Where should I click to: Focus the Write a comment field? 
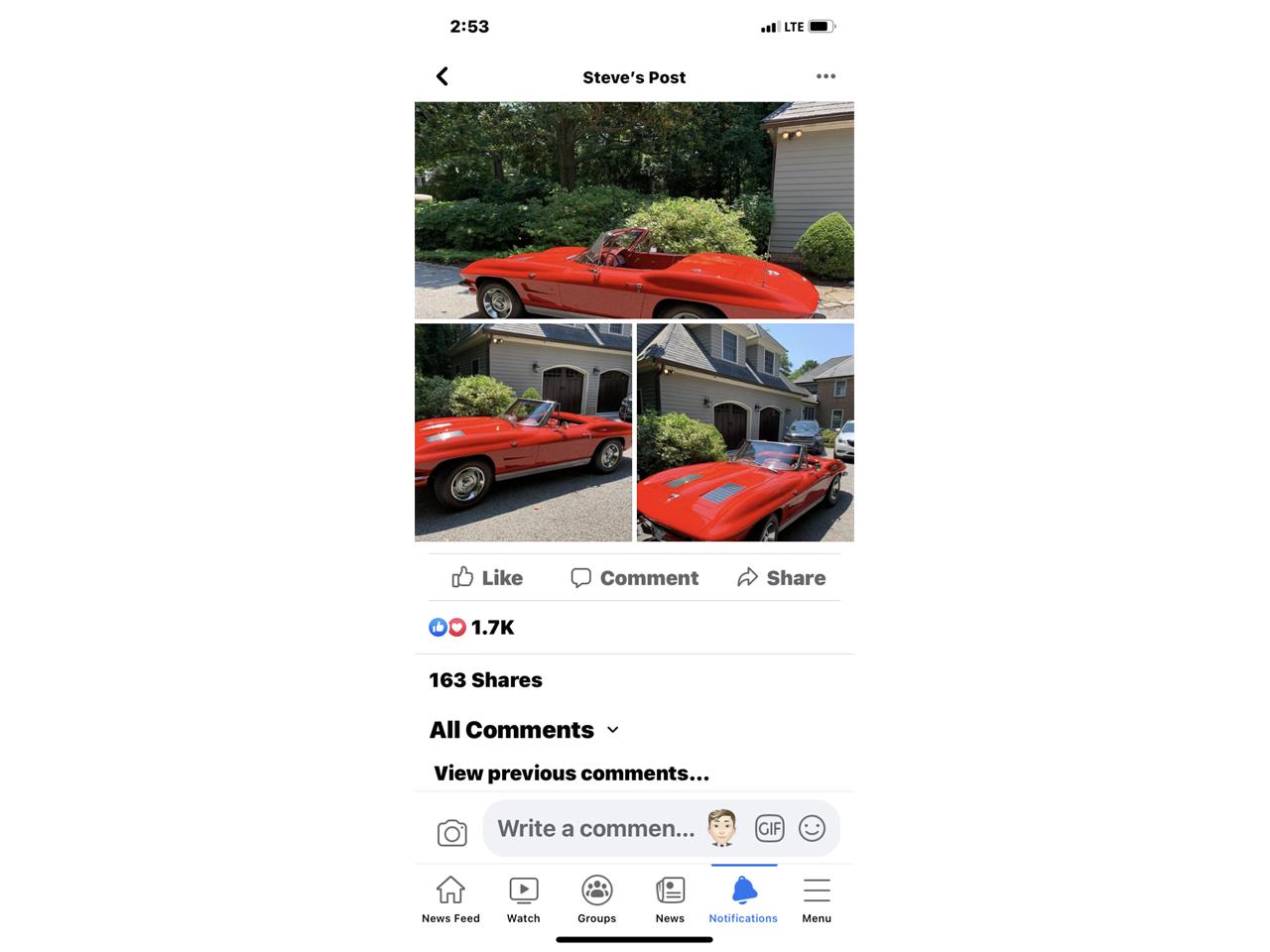[595, 829]
